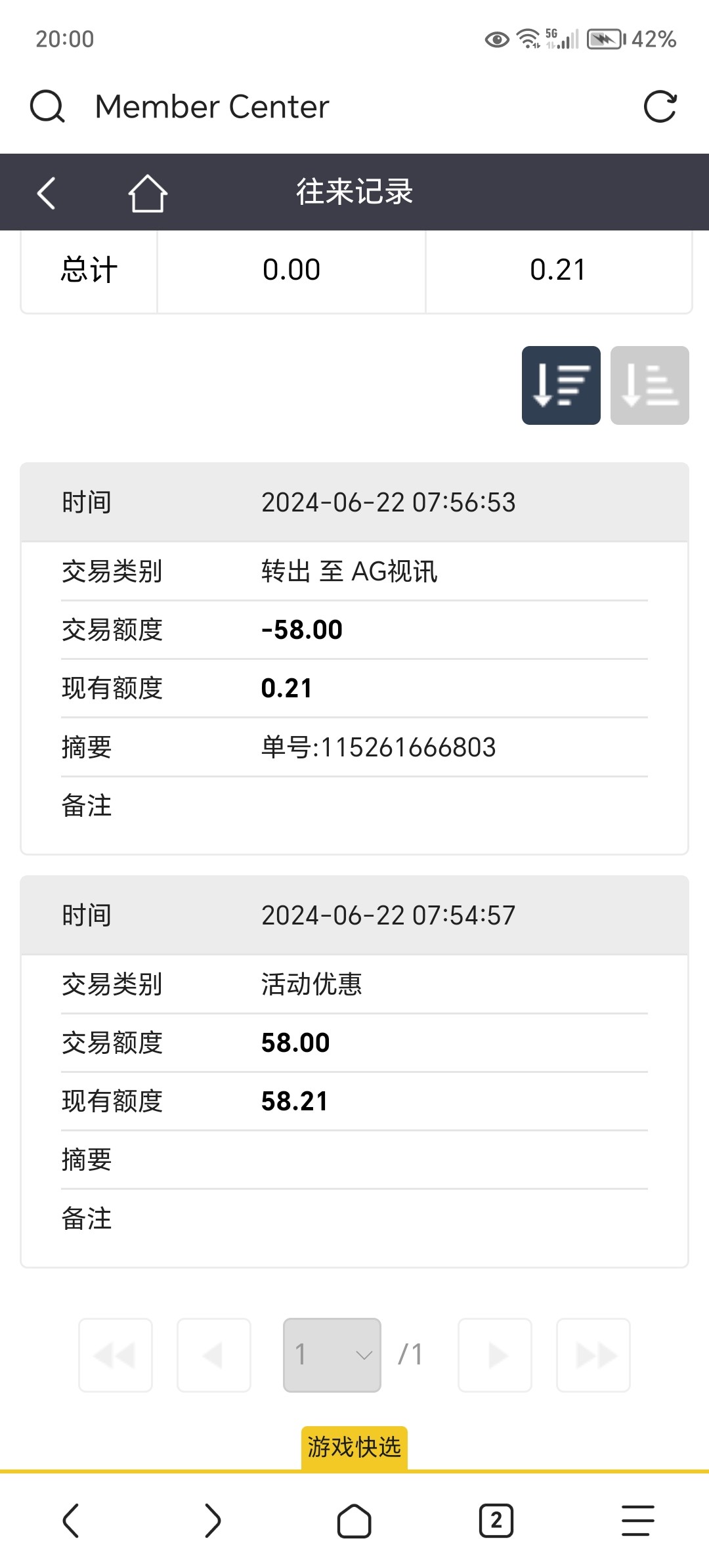Reload the page with the refresh icon
709x1568 pixels.
tap(660, 106)
